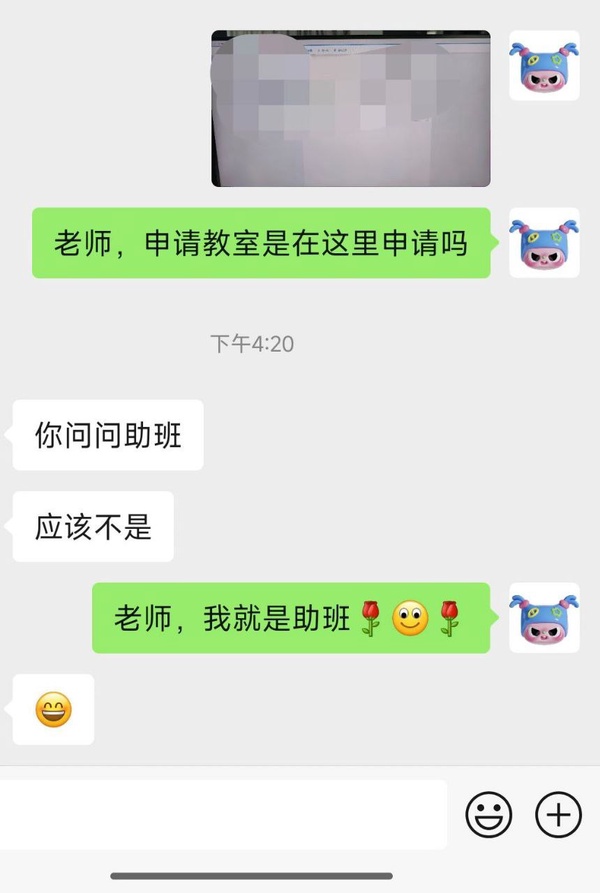Tap avatar beside the image message

[x=544, y=65]
